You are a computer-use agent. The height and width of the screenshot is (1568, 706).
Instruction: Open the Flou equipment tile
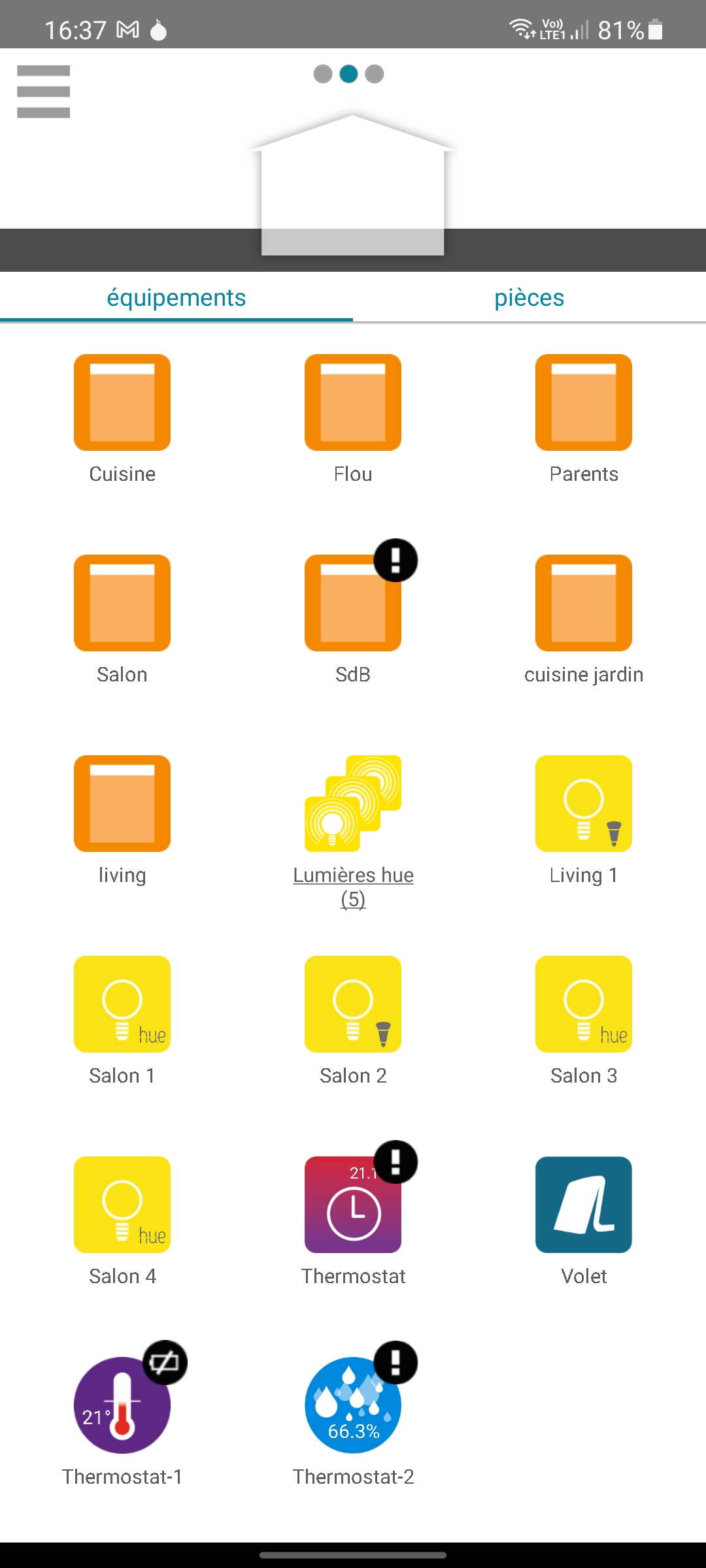pyautogui.click(x=353, y=402)
